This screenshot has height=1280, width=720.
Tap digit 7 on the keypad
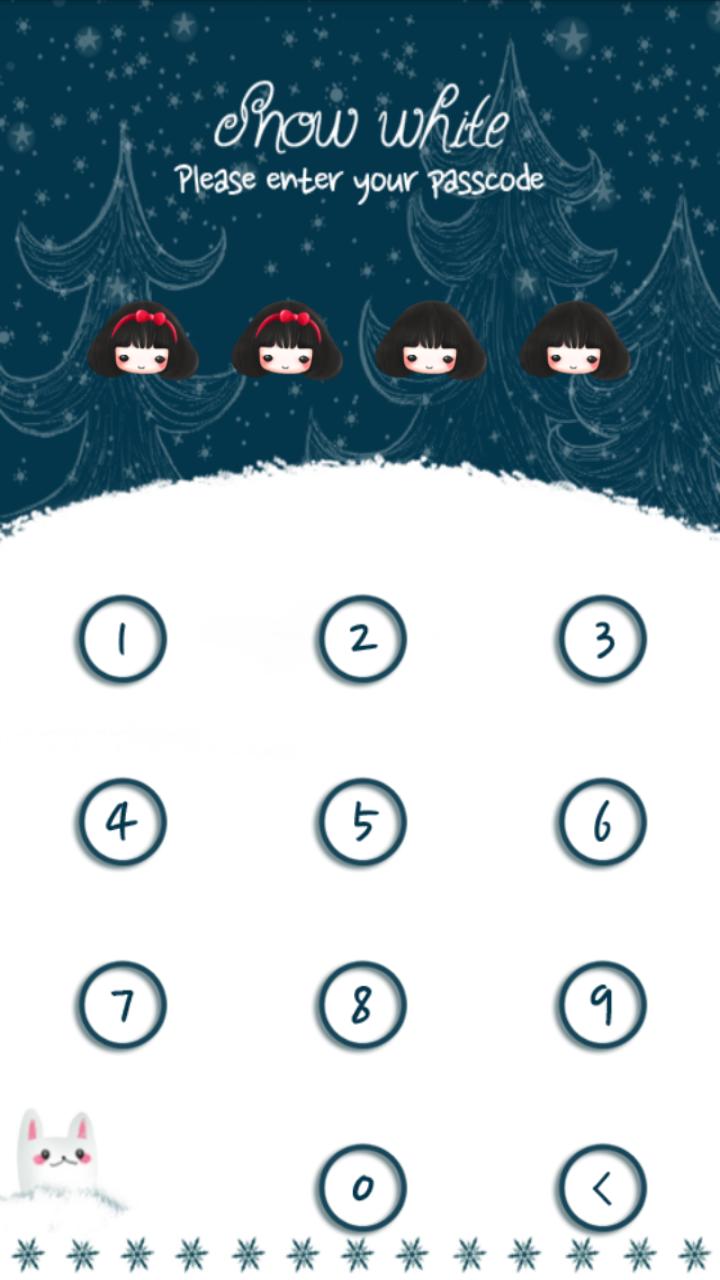121,1005
